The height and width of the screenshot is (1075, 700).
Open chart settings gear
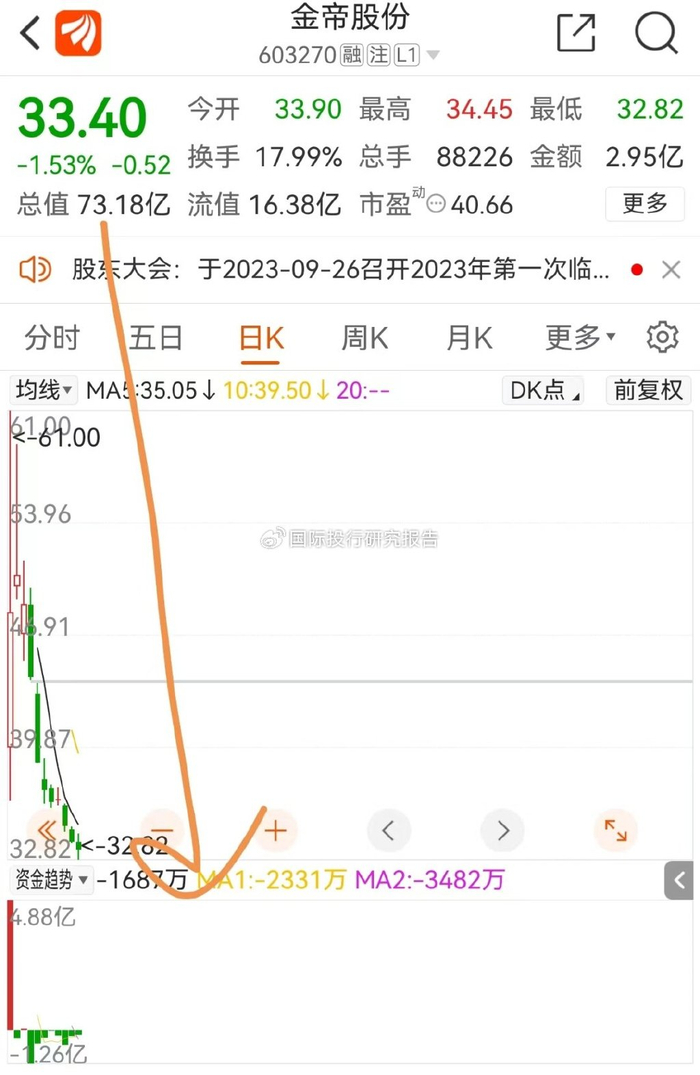[662, 338]
